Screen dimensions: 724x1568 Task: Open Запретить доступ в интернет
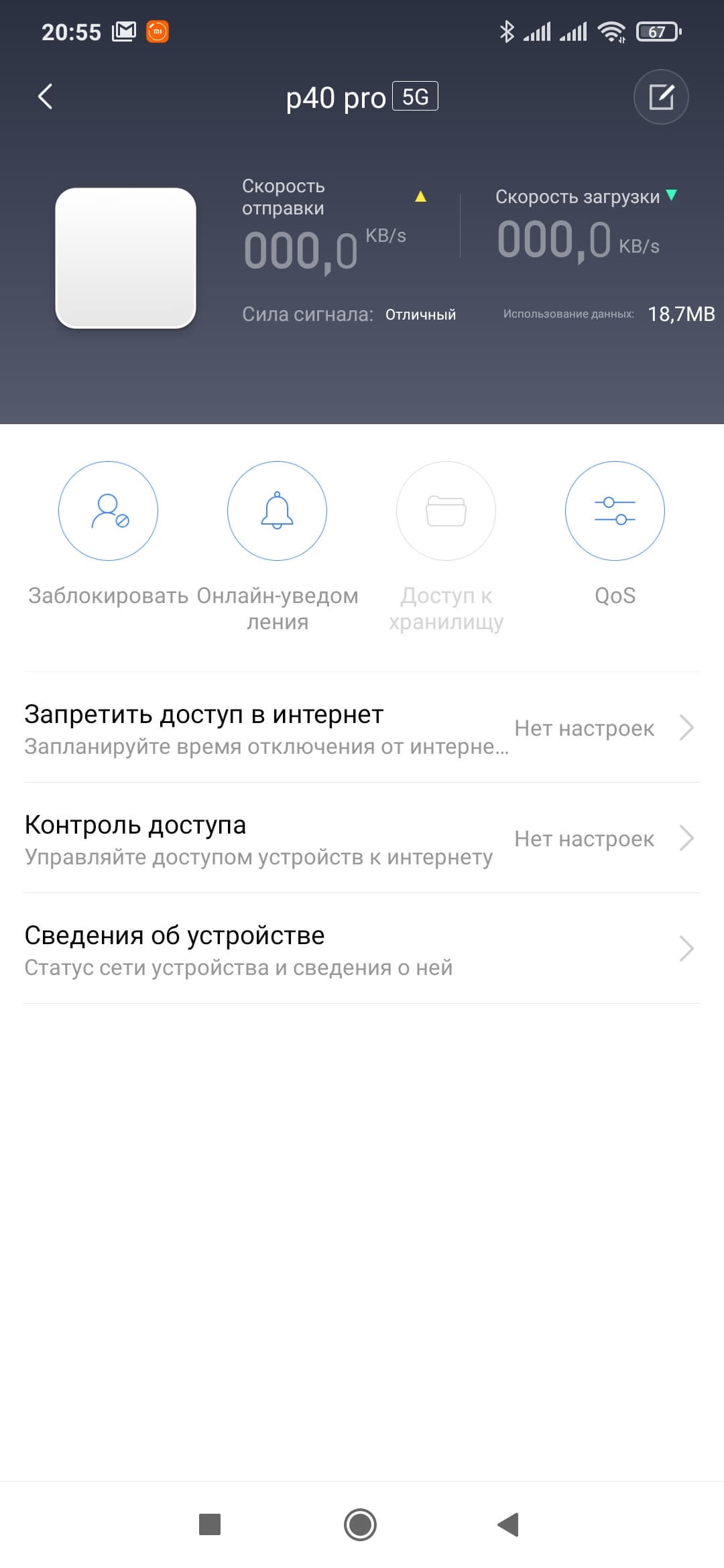pos(362,728)
